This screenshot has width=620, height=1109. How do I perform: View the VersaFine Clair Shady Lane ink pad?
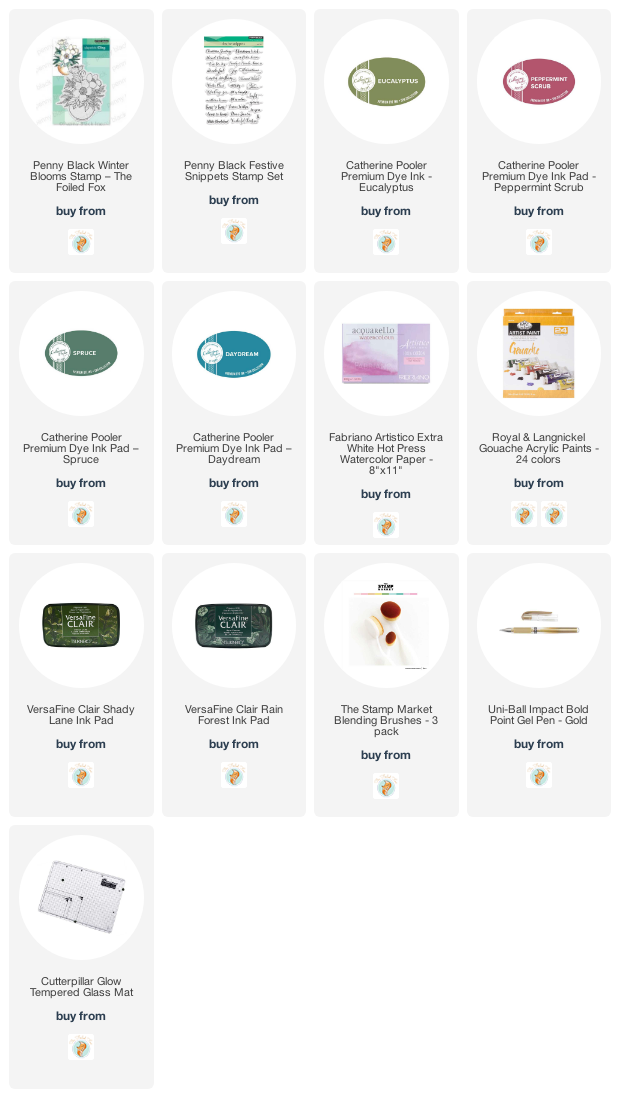[x=81, y=714]
